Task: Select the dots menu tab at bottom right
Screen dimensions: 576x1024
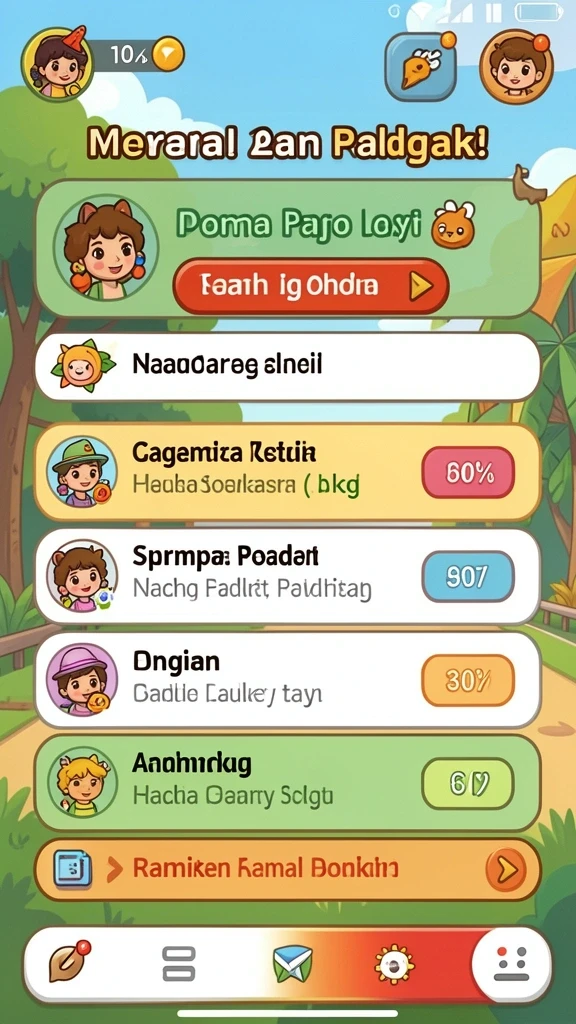Action: point(511,964)
